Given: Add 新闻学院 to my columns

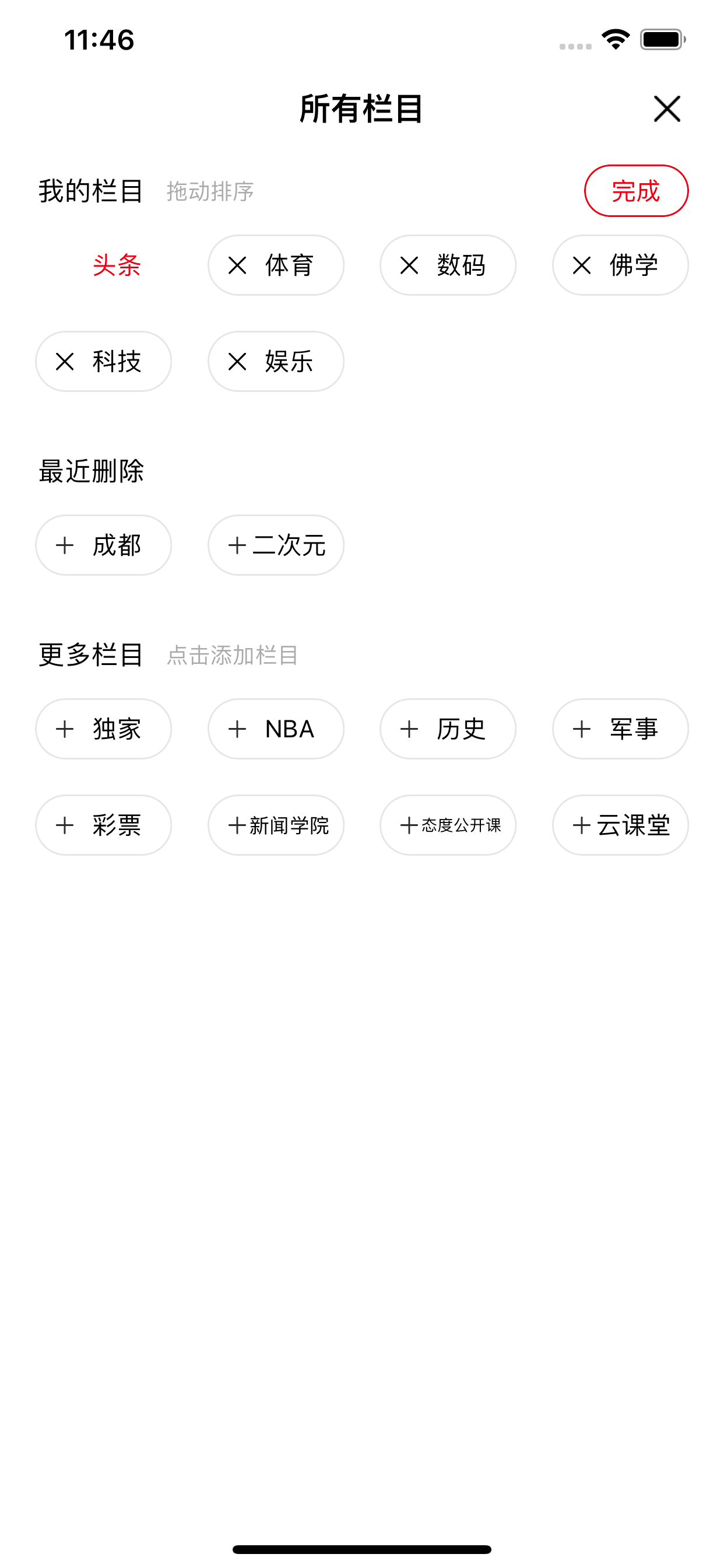Looking at the screenshot, I should 276,825.
